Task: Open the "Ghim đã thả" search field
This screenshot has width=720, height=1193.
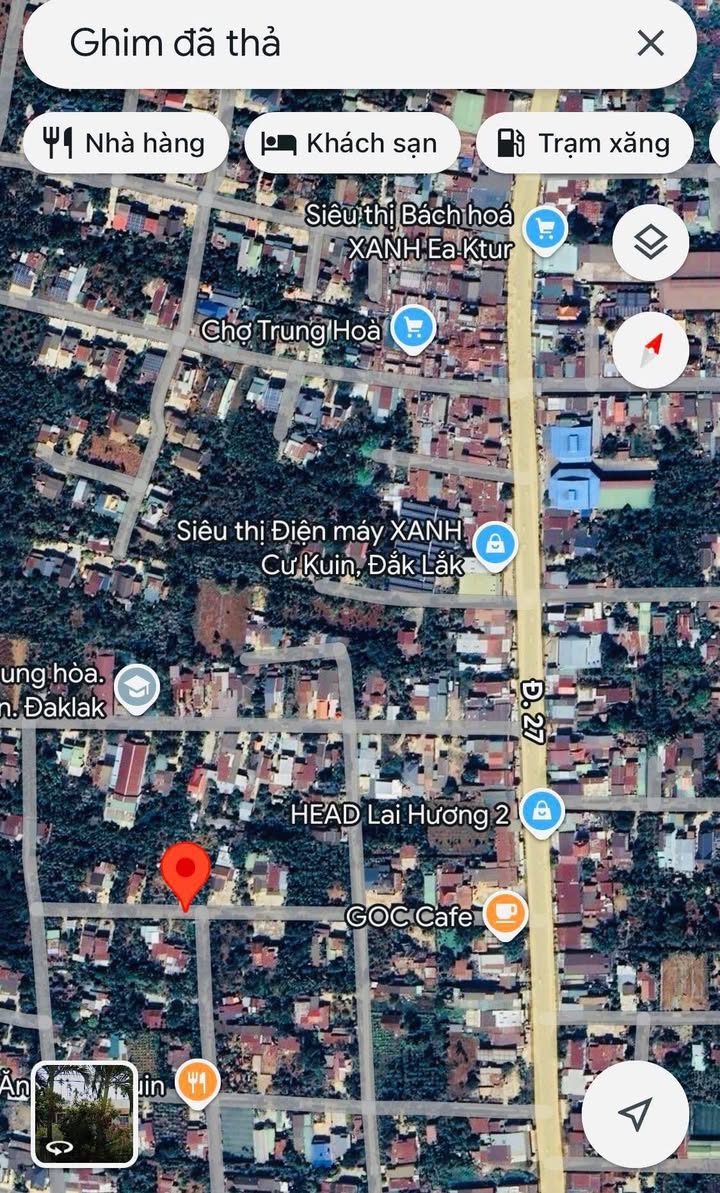Action: pos(330,43)
